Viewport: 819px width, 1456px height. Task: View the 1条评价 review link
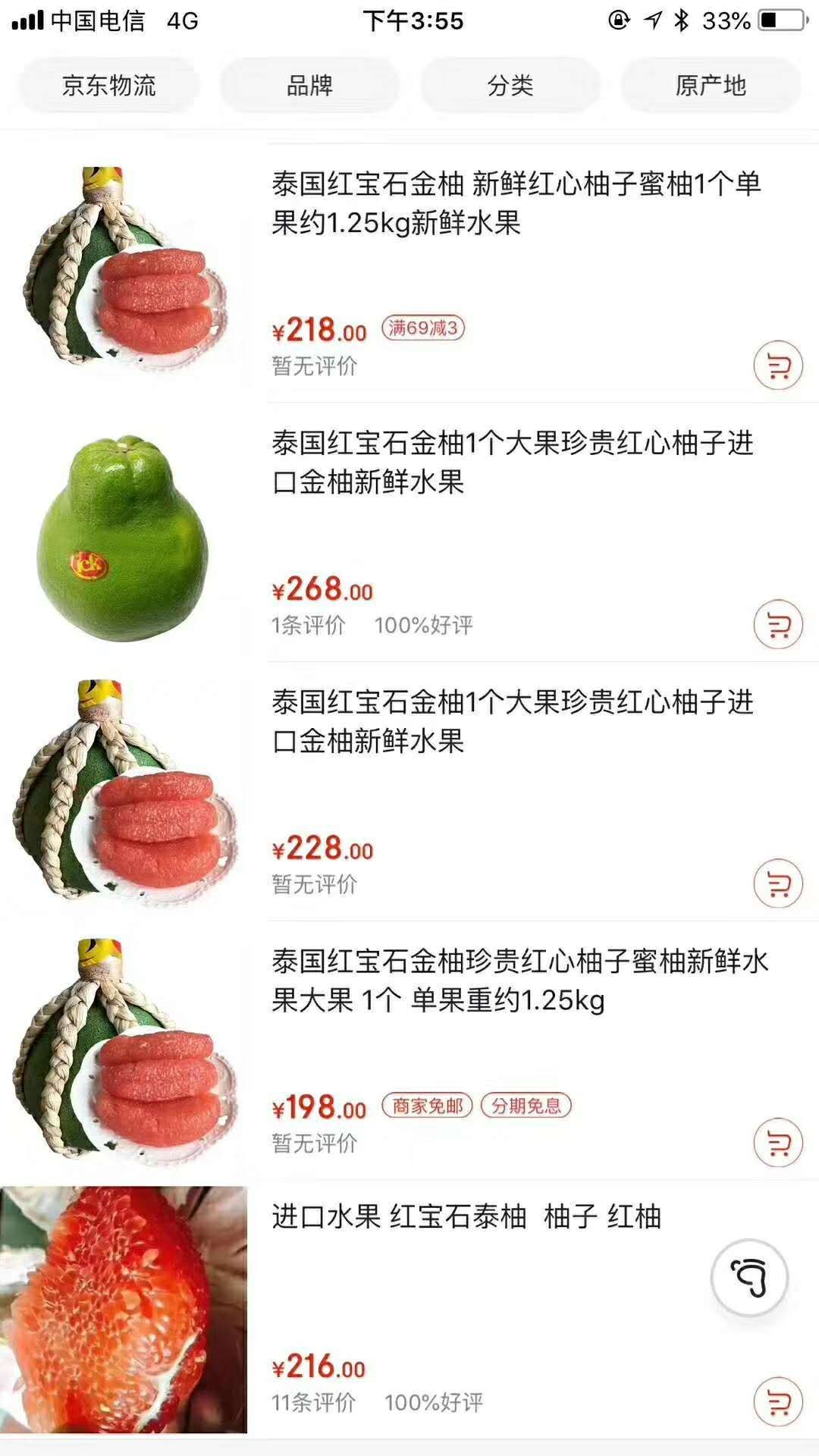[x=308, y=623]
